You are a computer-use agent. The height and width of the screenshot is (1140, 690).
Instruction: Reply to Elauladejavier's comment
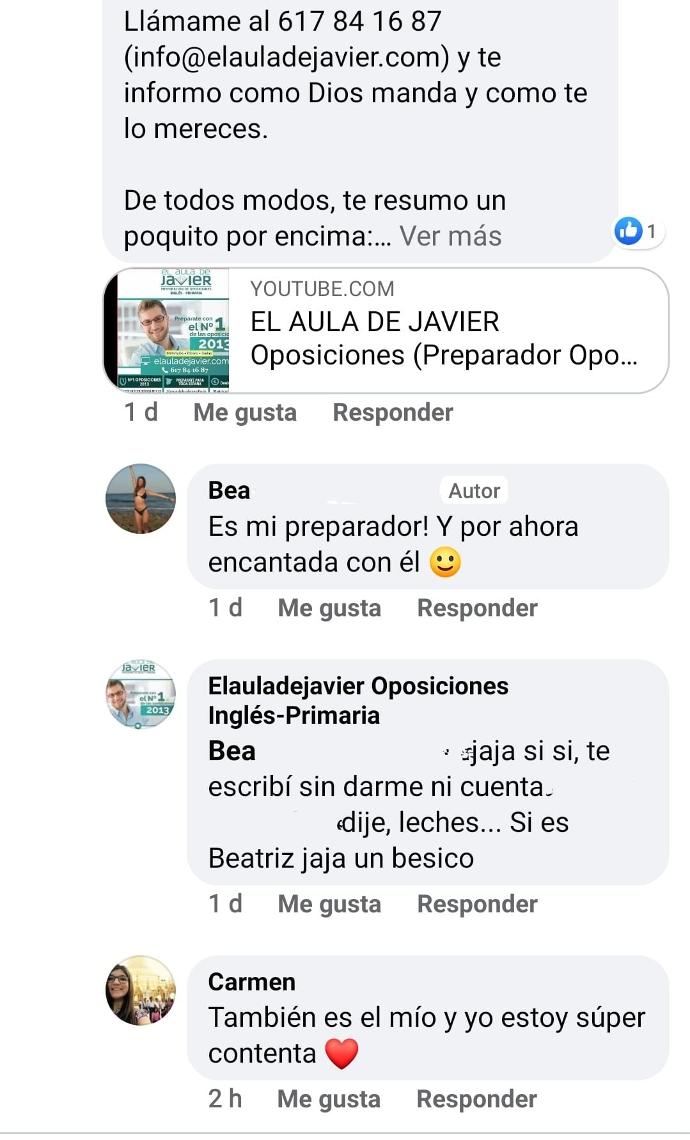point(477,904)
